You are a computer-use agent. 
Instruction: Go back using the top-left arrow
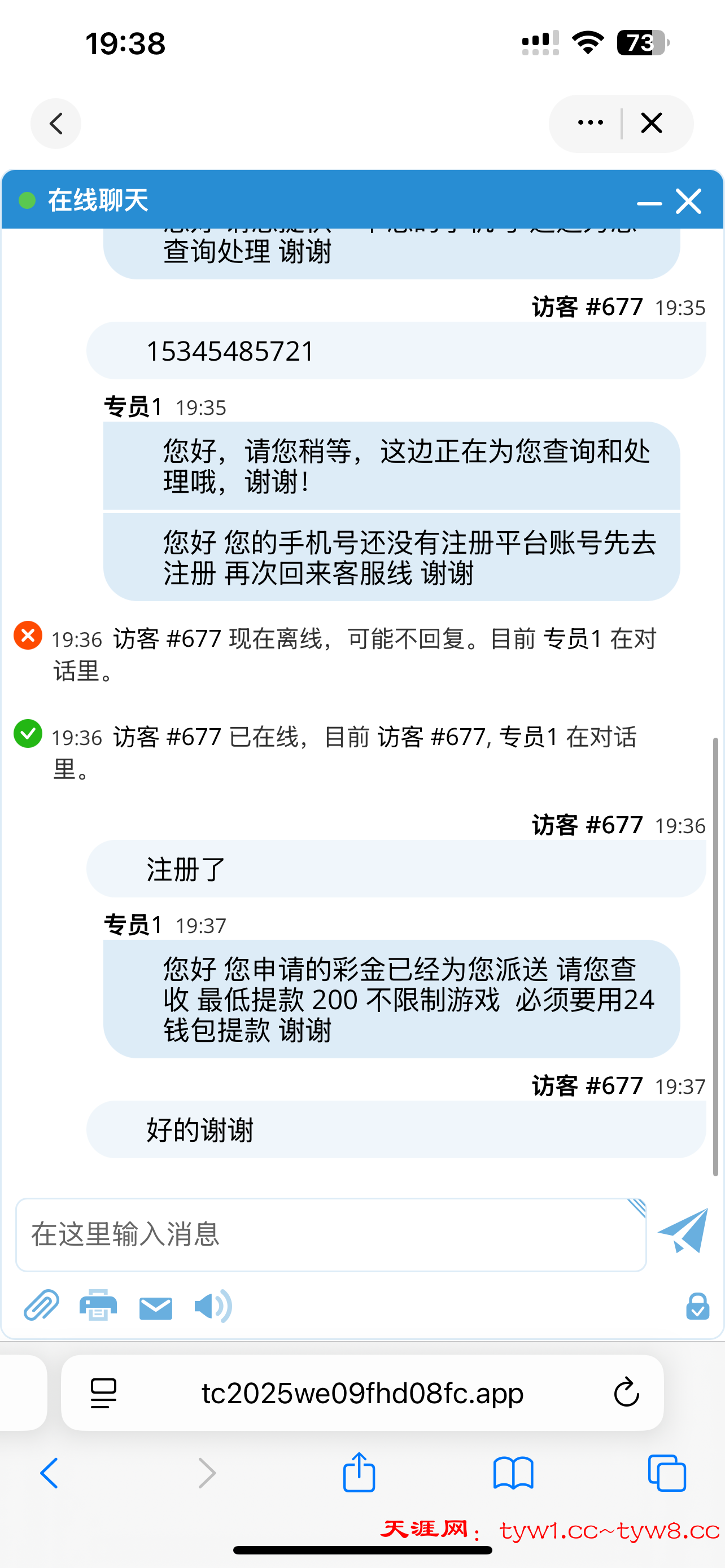56,124
